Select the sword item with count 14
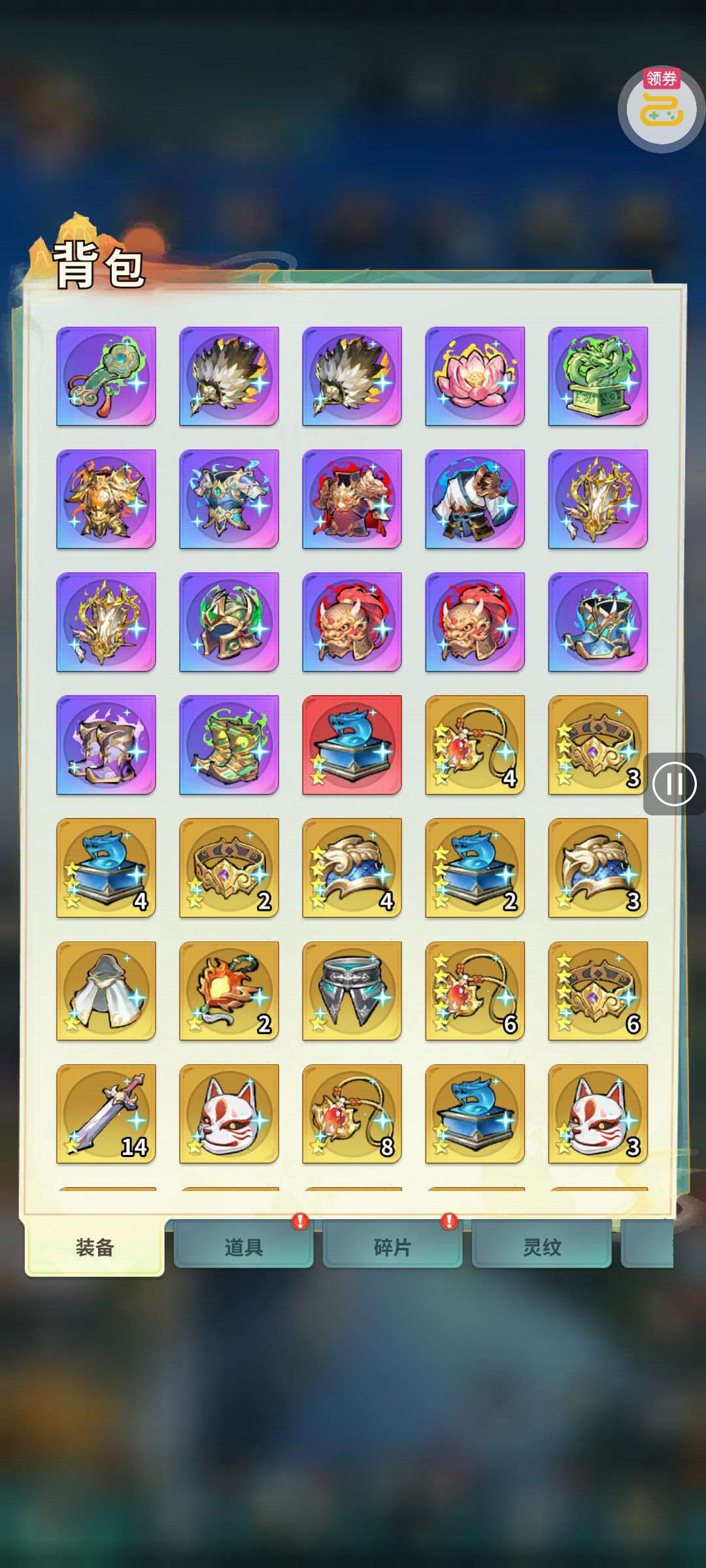The image size is (706, 1568). (x=107, y=1113)
